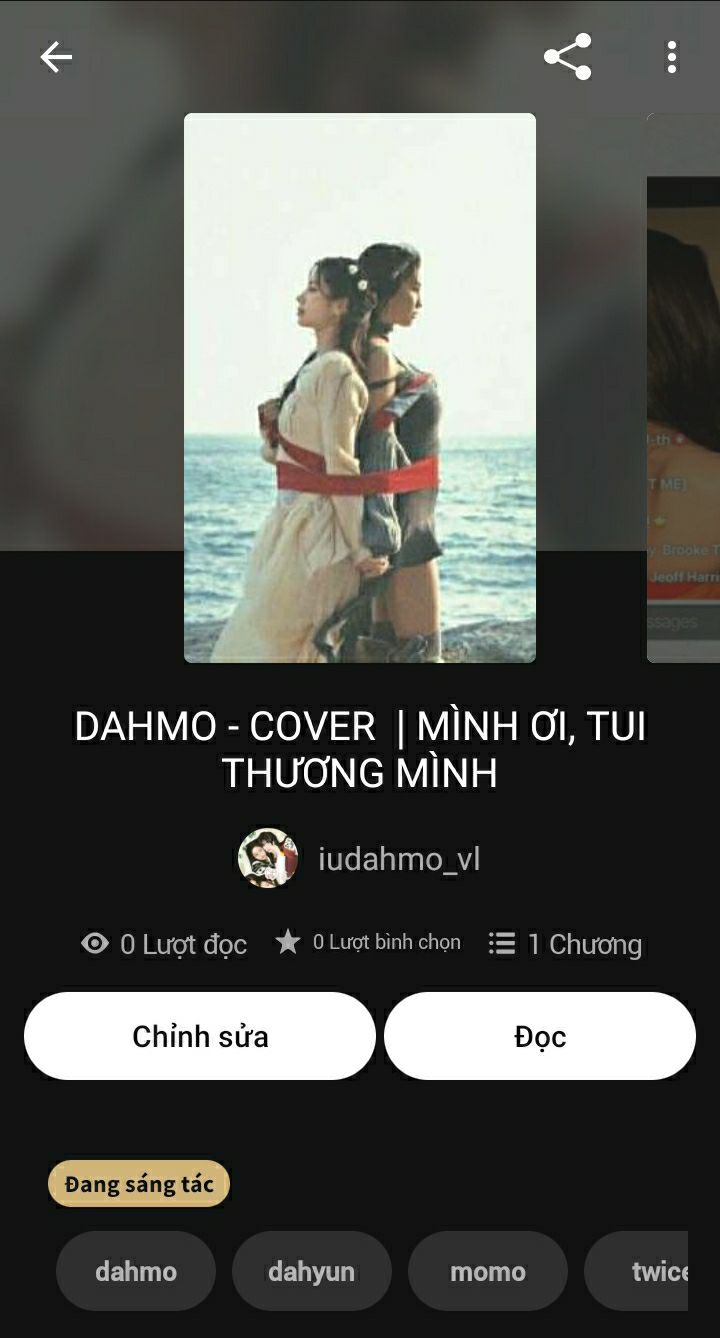Tap the Chỉnh sửa button
Image resolution: width=720 pixels, height=1338 pixels.
200,1036
